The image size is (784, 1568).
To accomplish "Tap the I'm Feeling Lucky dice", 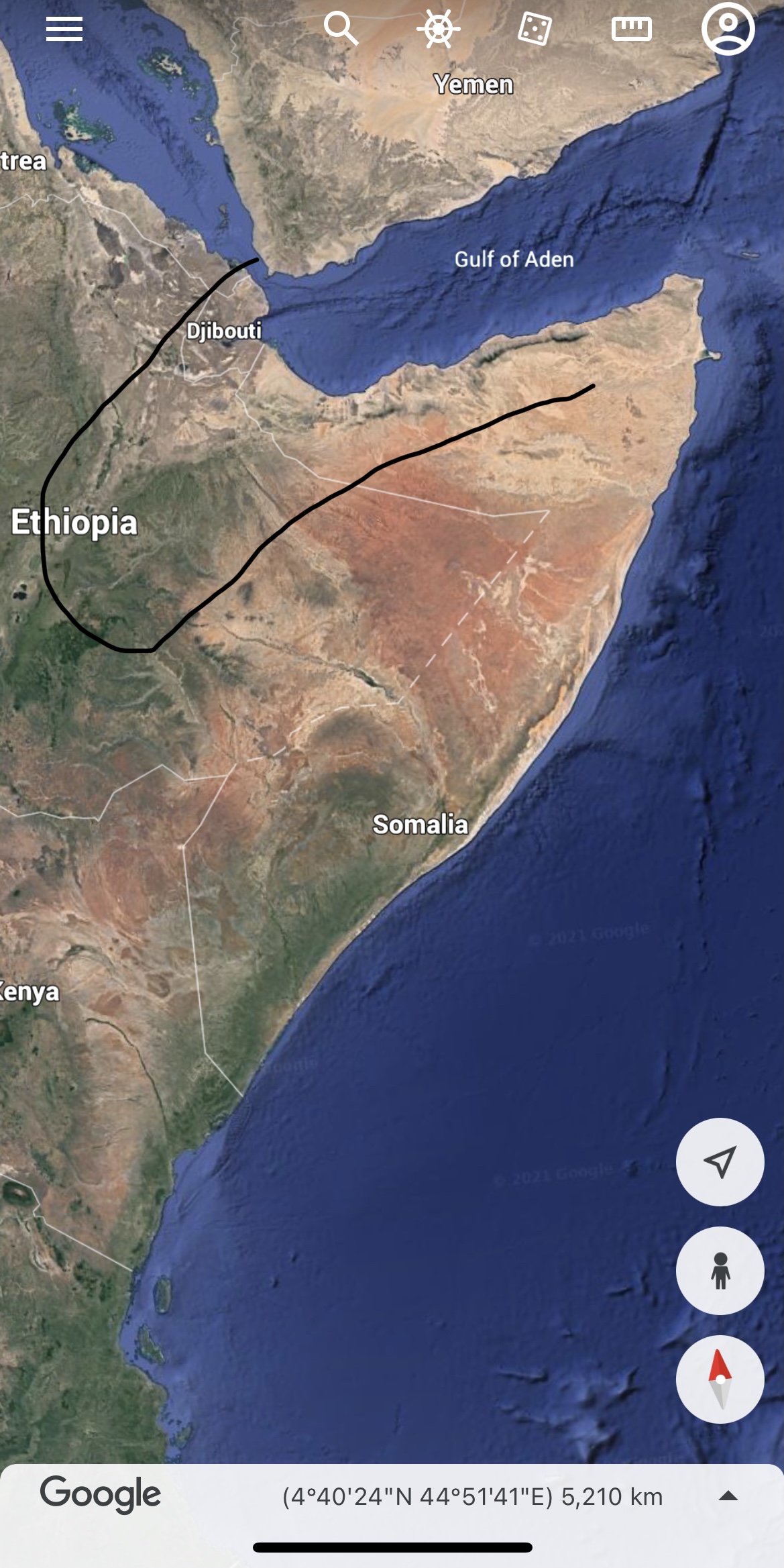I will [x=535, y=30].
